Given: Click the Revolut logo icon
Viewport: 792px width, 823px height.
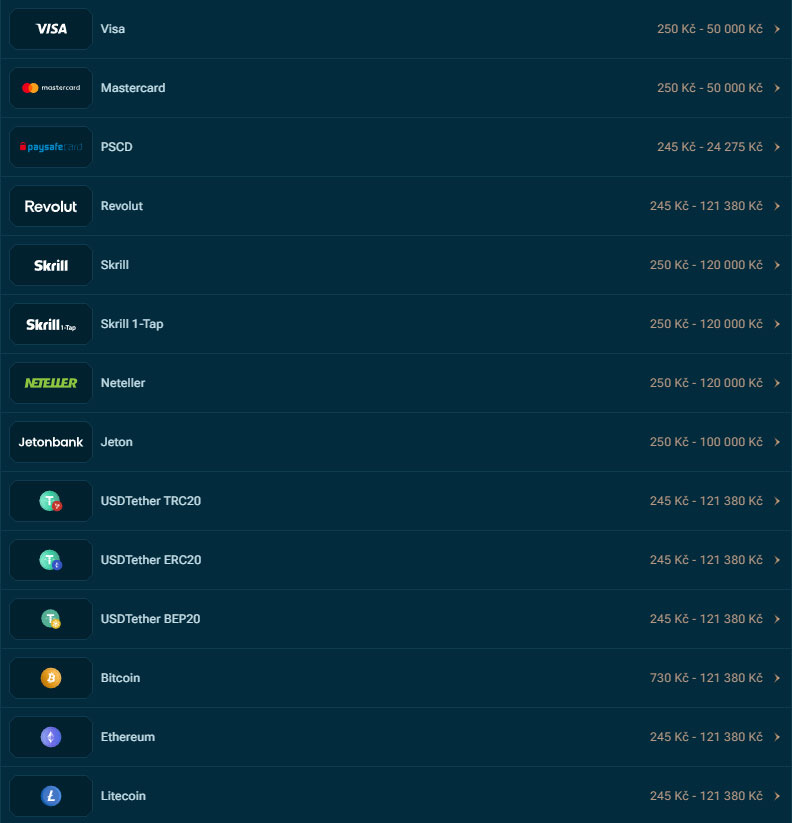Looking at the screenshot, I should coord(50,206).
